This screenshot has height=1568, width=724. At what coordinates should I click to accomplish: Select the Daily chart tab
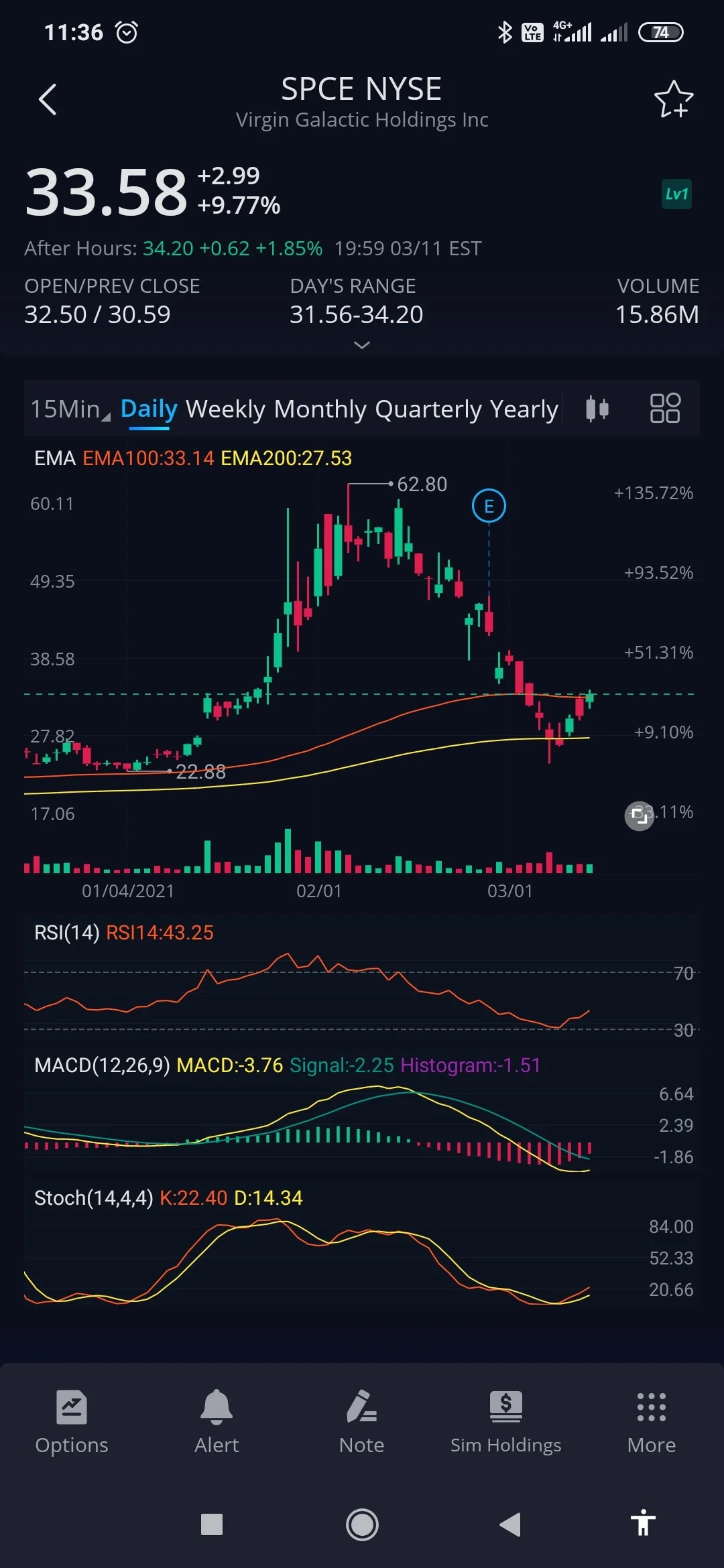point(149,409)
